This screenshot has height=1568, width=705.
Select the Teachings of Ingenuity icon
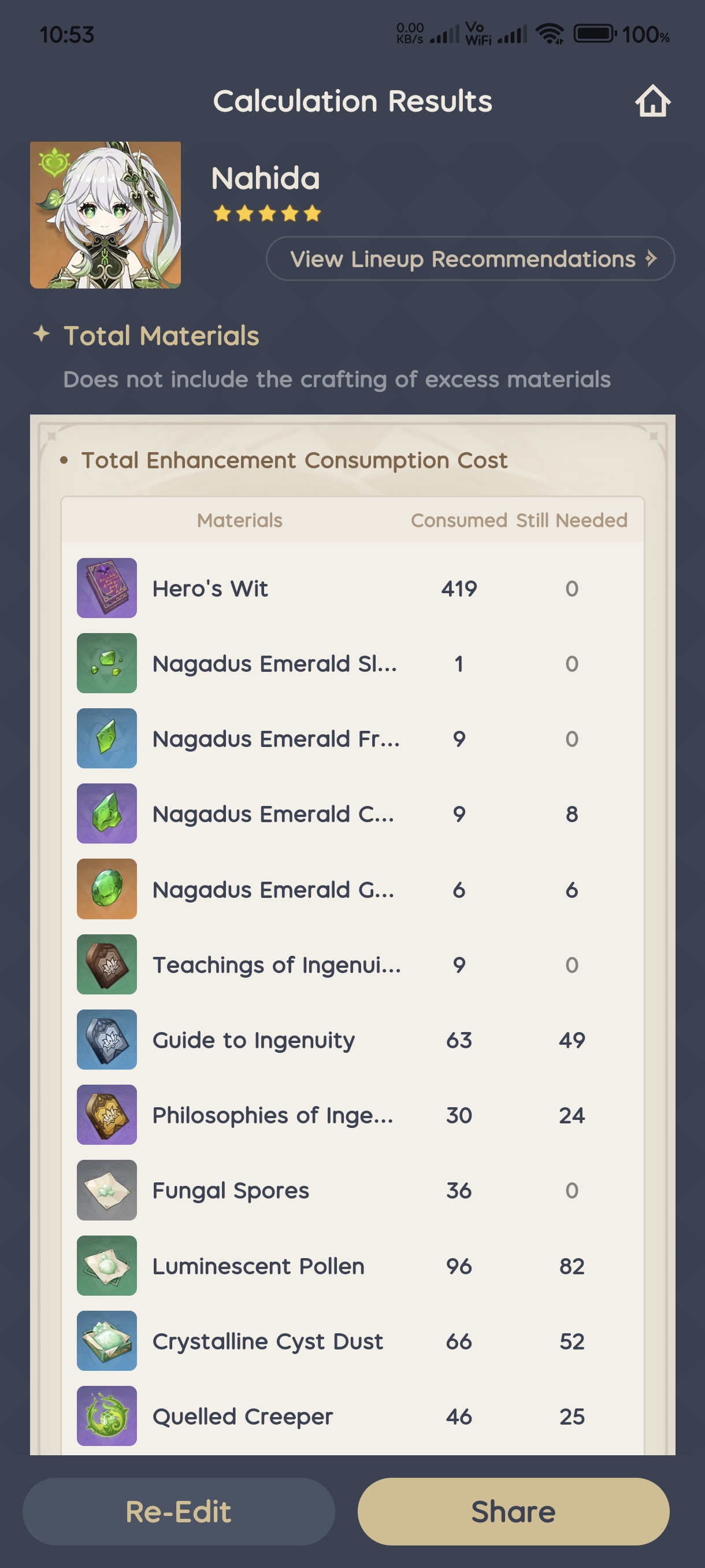pos(106,965)
